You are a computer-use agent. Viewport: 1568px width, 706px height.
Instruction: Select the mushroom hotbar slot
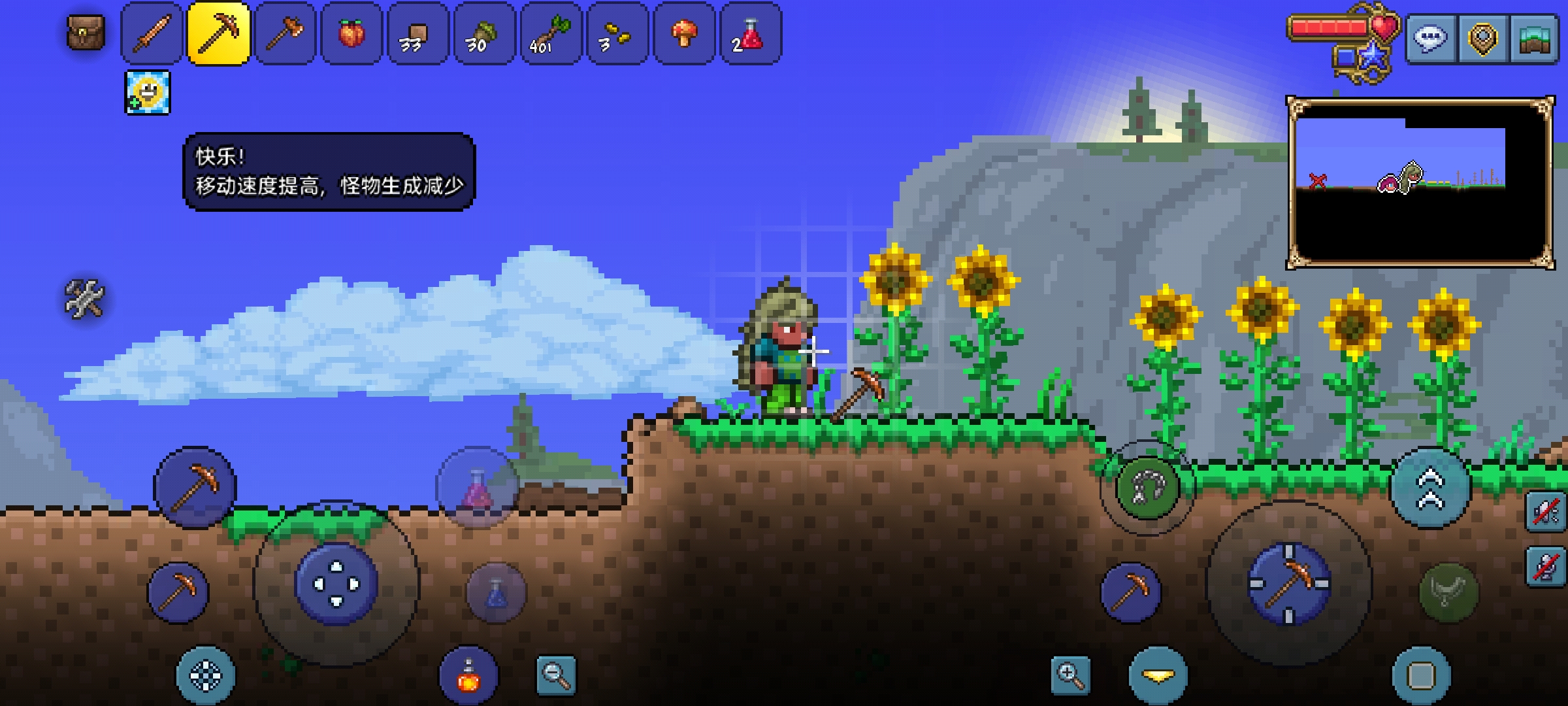pos(684,34)
